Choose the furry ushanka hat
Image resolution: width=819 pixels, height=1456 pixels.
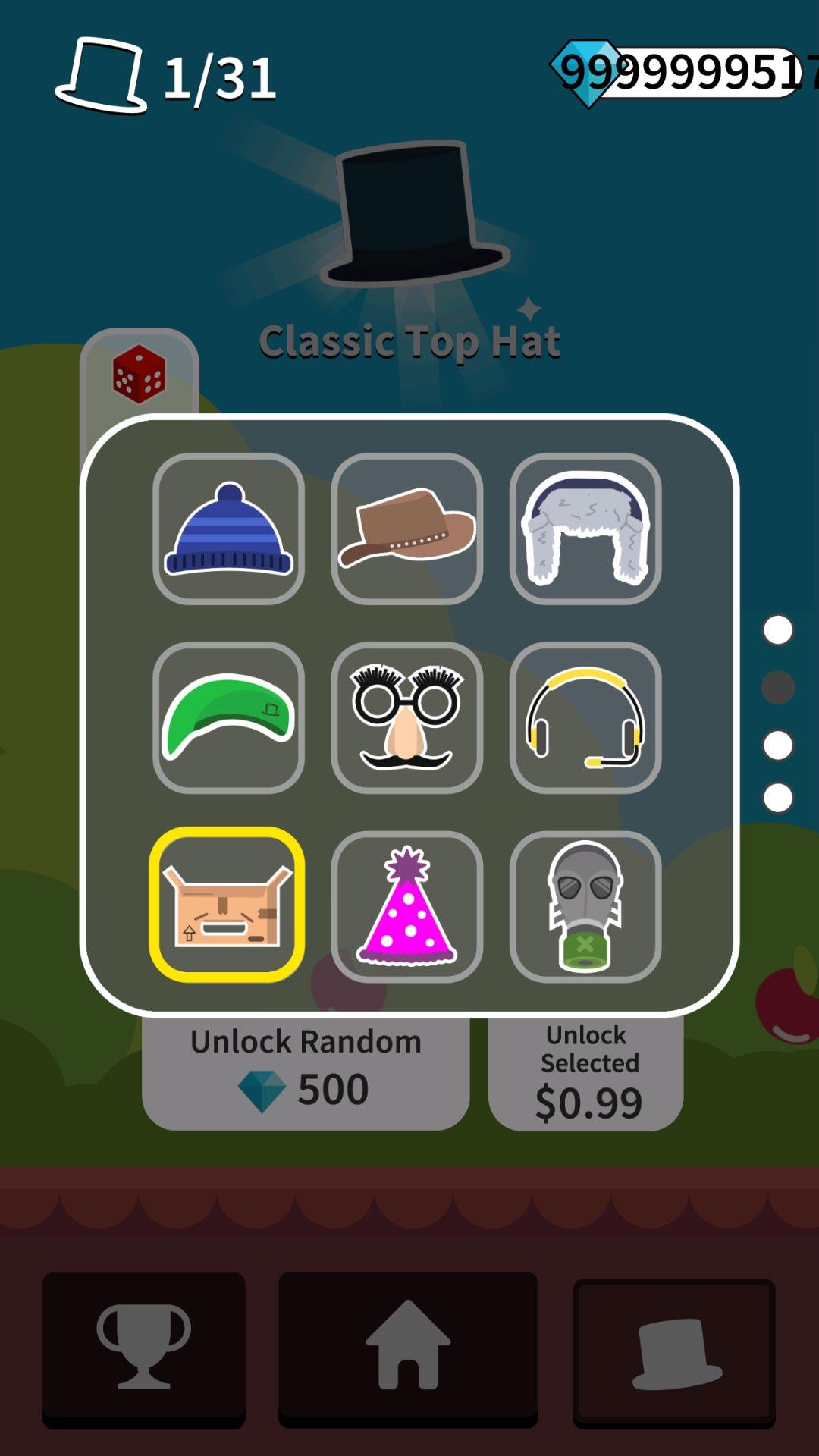click(x=585, y=529)
